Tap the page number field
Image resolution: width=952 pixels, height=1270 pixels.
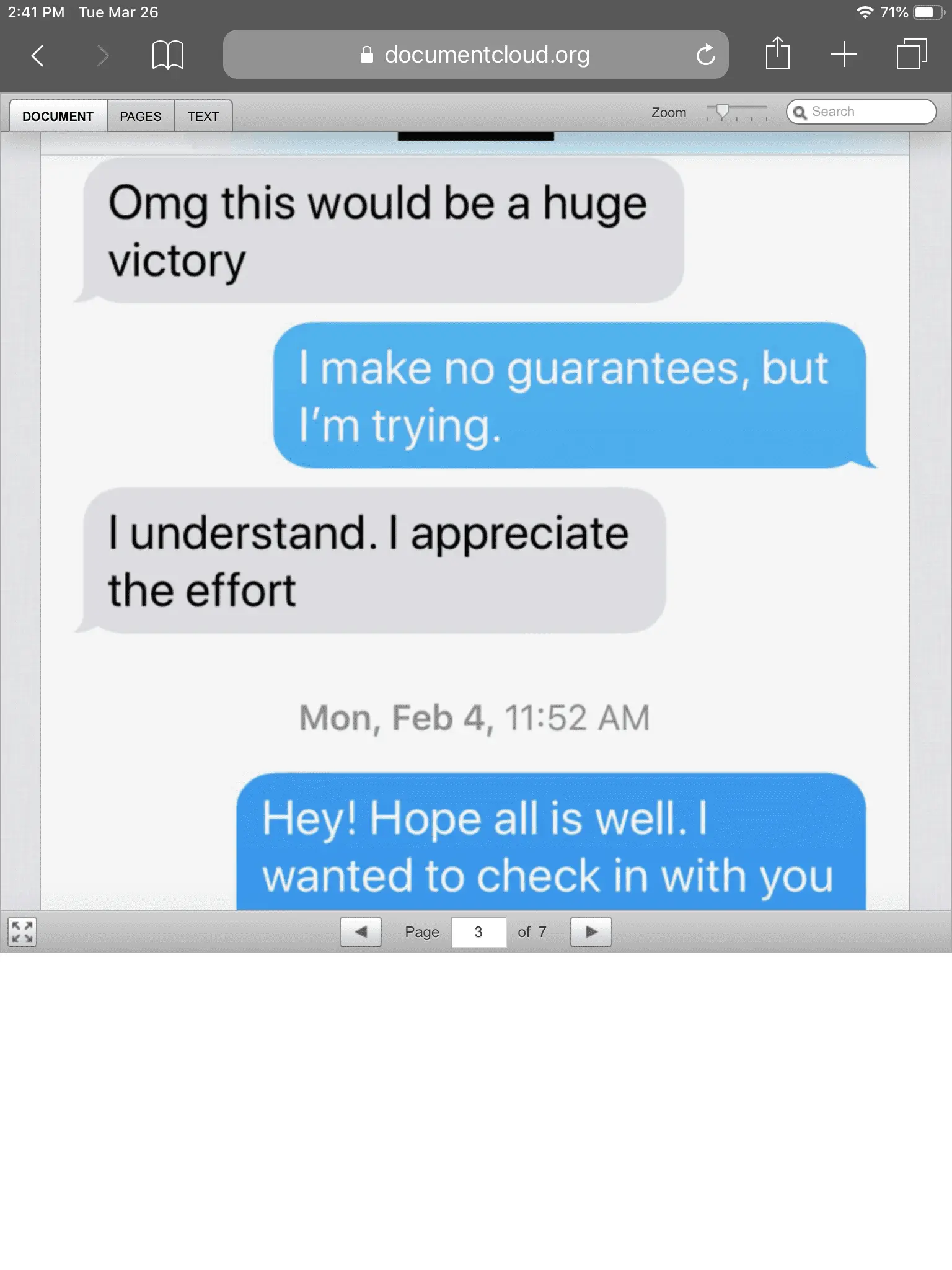(x=478, y=931)
